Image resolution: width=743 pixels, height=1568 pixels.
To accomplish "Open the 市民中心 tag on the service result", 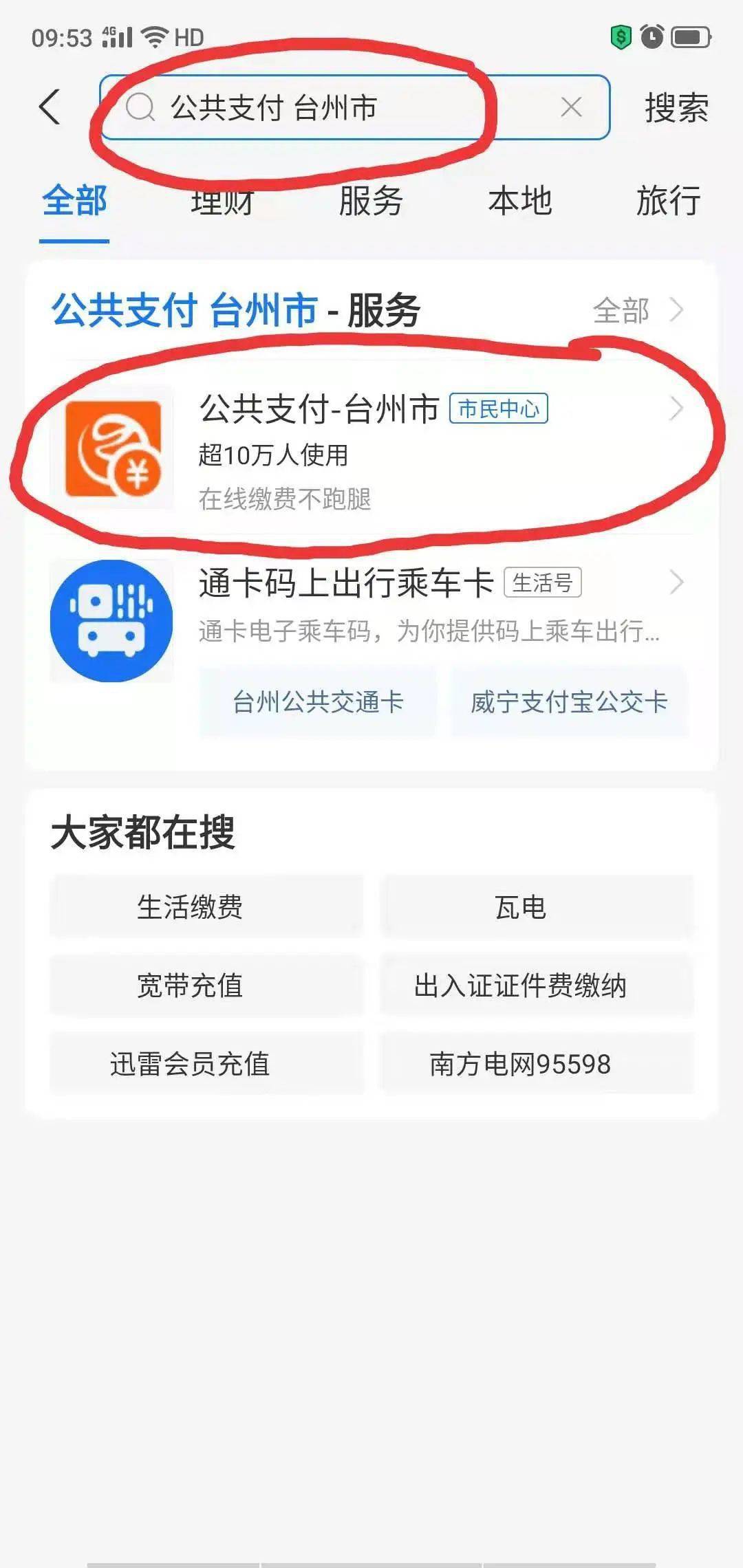I will 500,408.
